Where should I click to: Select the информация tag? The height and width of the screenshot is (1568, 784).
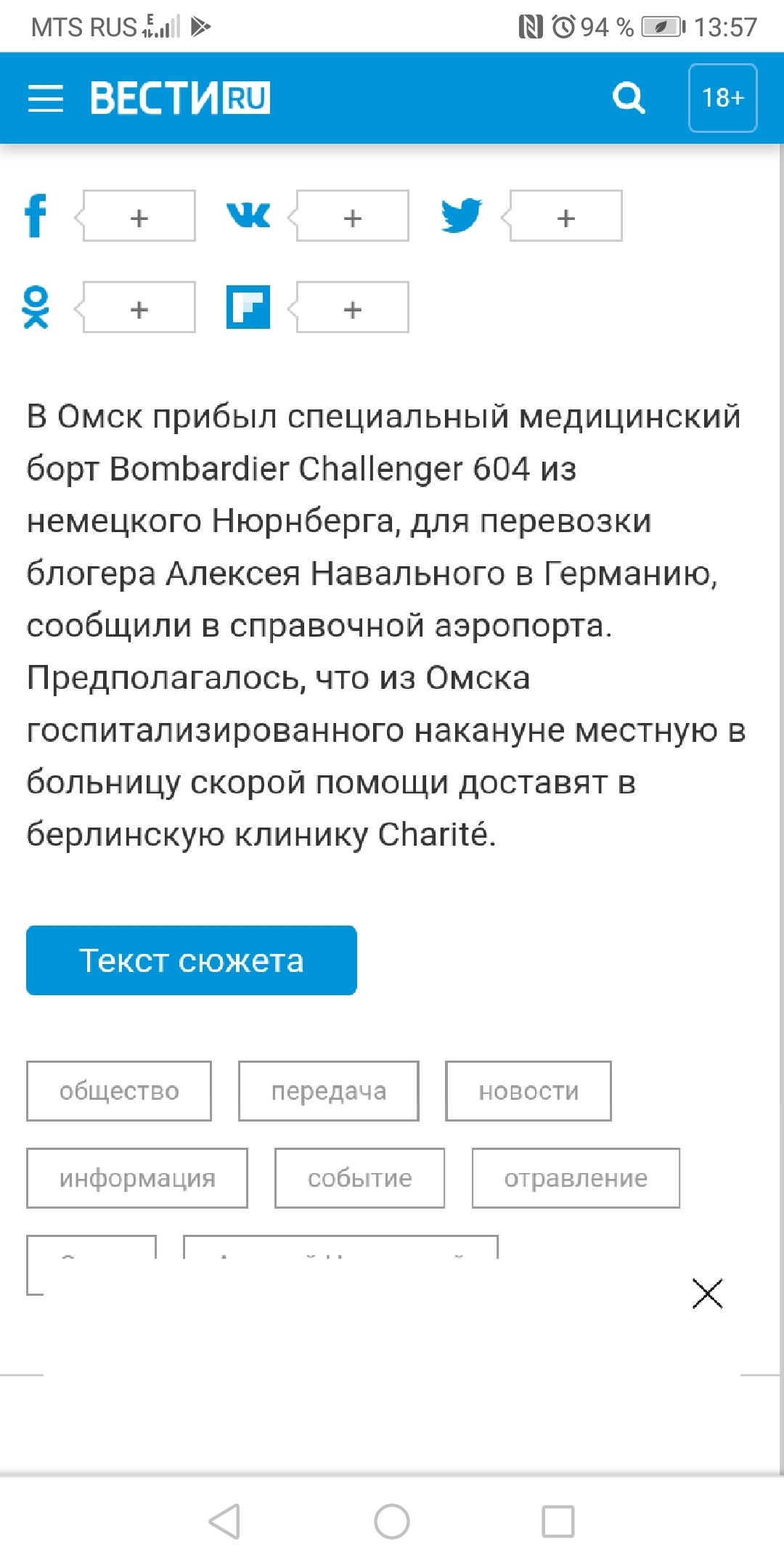137,1178
